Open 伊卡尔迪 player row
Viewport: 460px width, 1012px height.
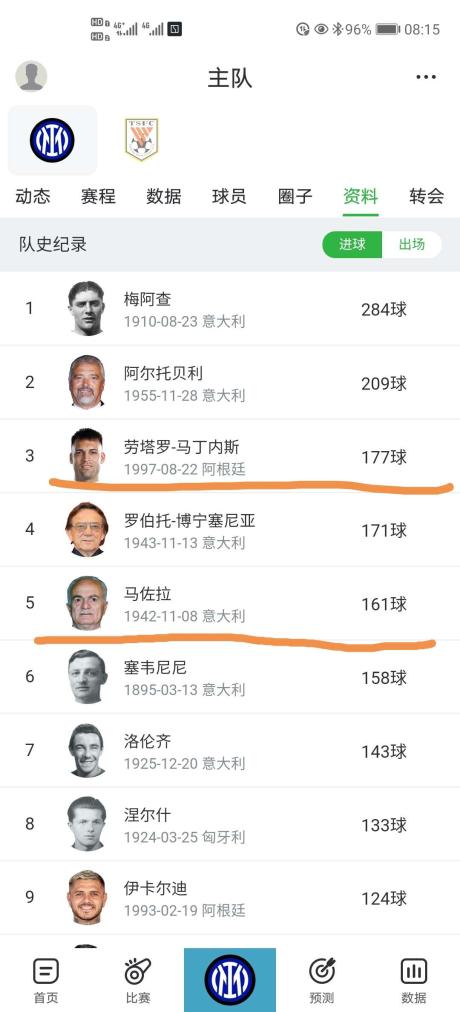230,898
